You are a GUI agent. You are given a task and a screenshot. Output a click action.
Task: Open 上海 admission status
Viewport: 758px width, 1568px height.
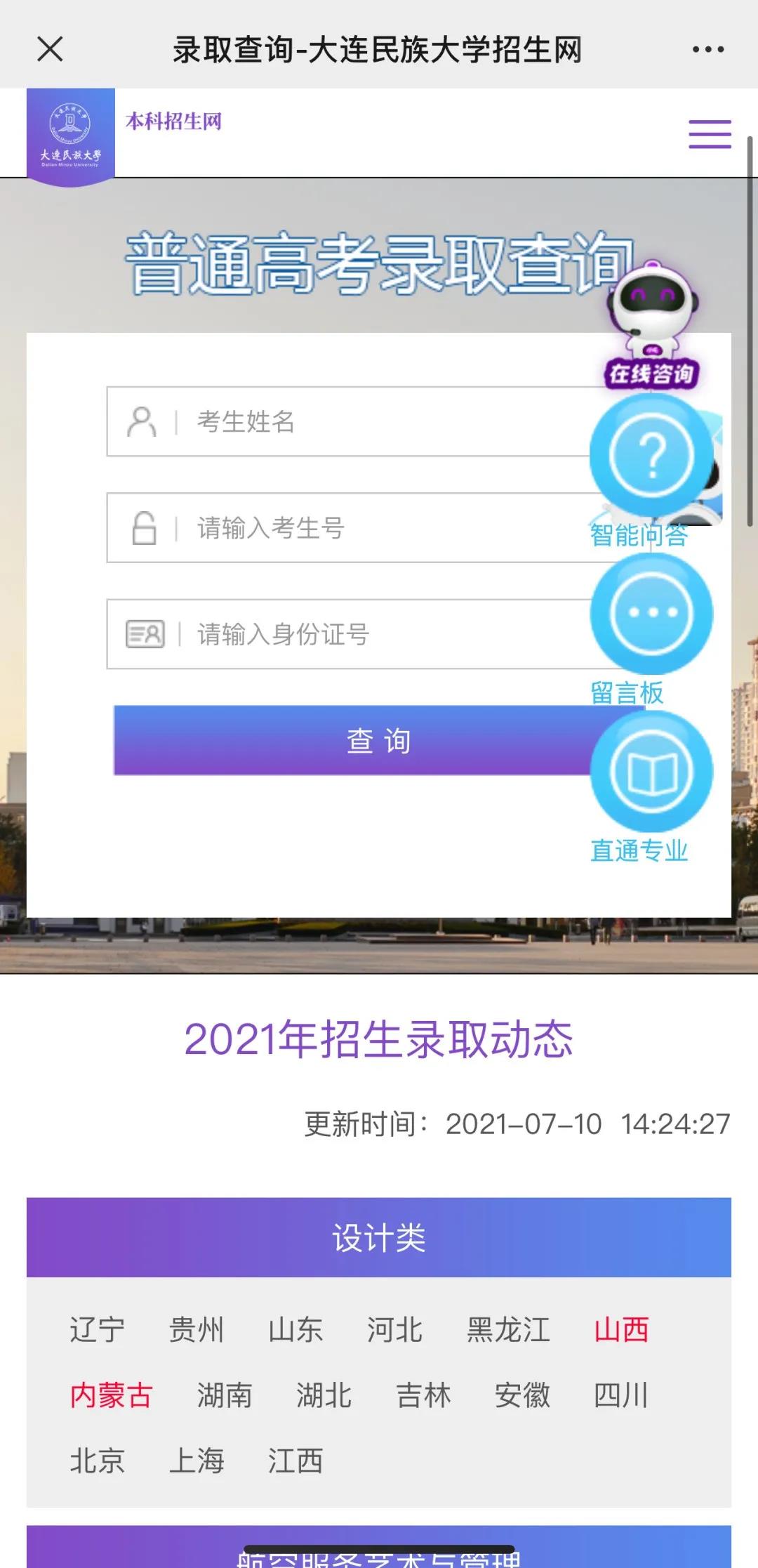(x=196, y=1461)
